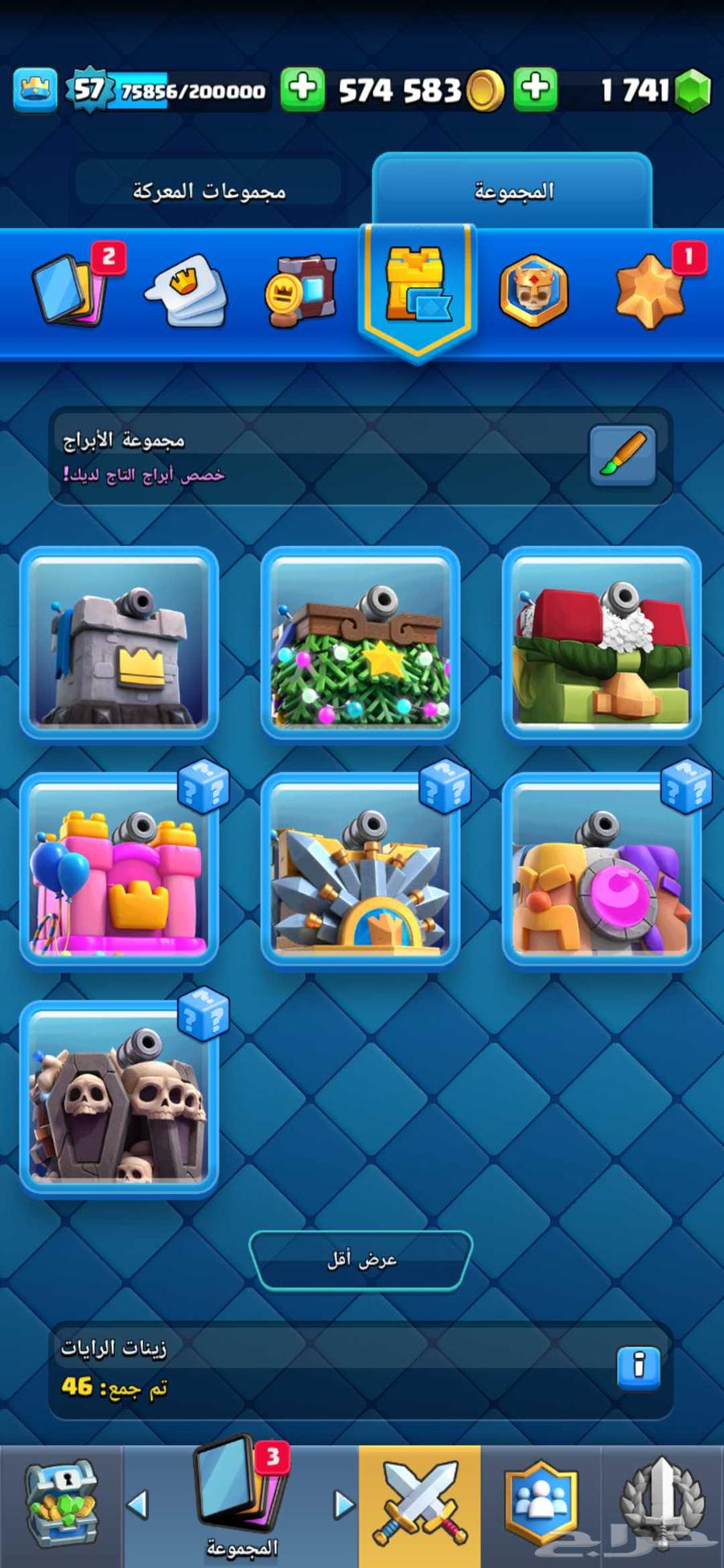Open the shop chest icon in bottom bar
Screen dimensions: 724x1568
click(x=60, y=1504)
